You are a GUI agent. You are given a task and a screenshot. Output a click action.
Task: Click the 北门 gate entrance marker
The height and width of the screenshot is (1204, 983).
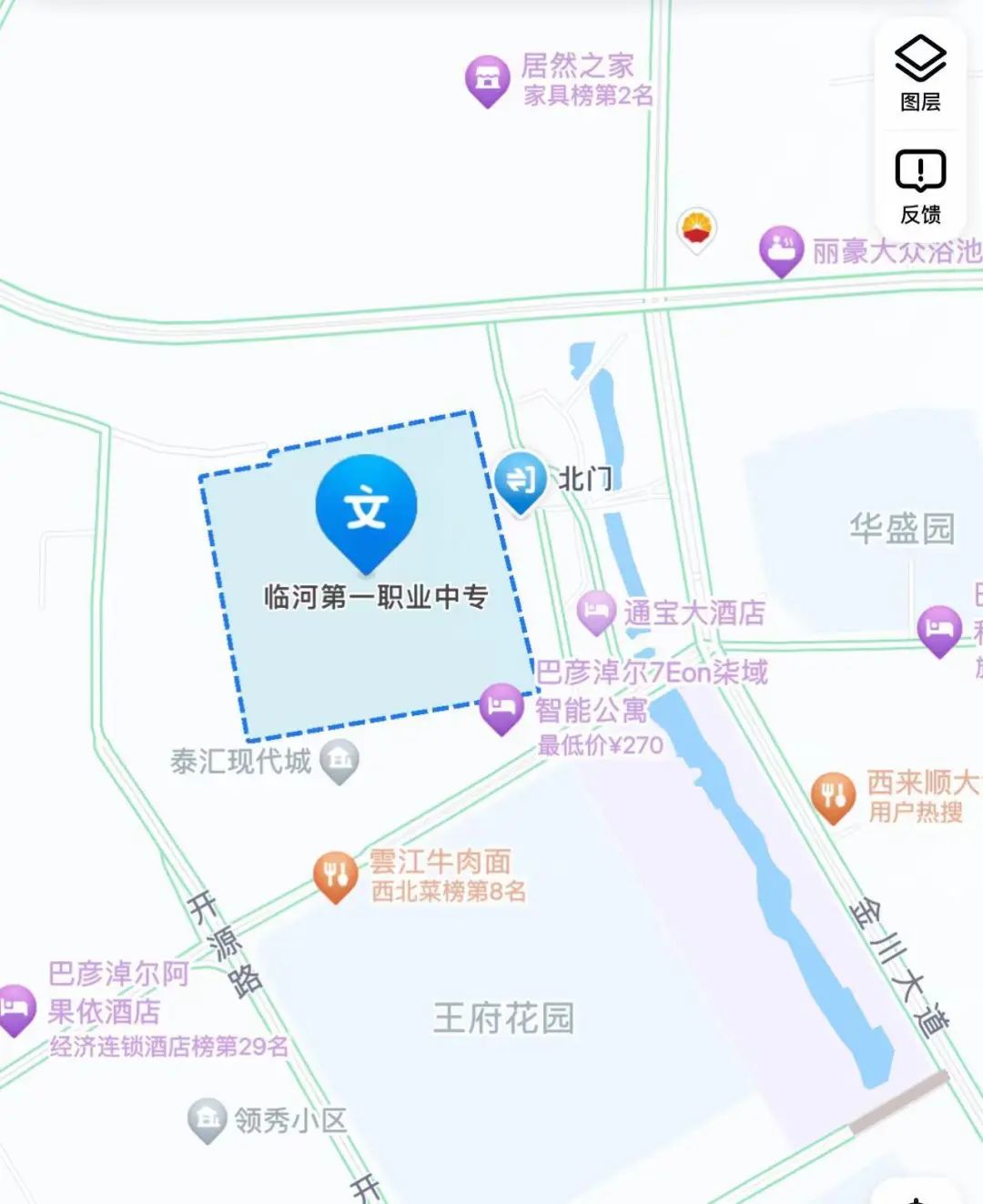pyautogui.click(x=521, y=481)
